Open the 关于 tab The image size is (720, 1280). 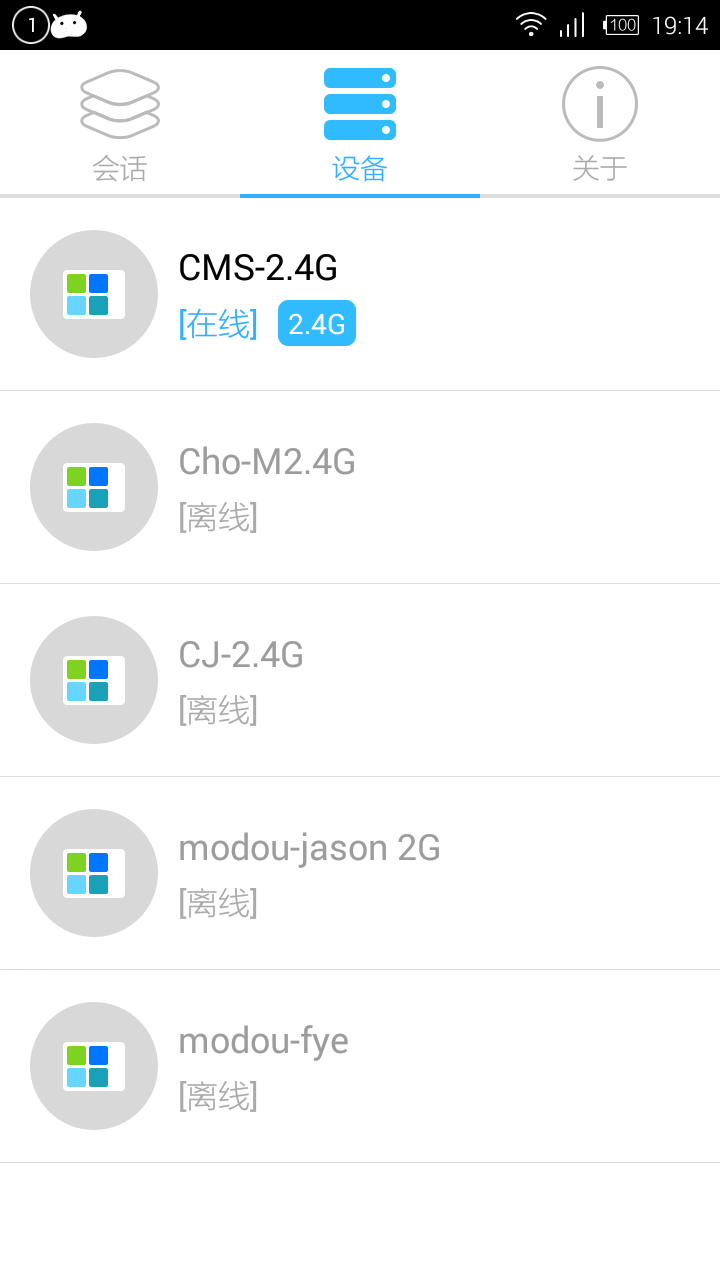point(600,124)
